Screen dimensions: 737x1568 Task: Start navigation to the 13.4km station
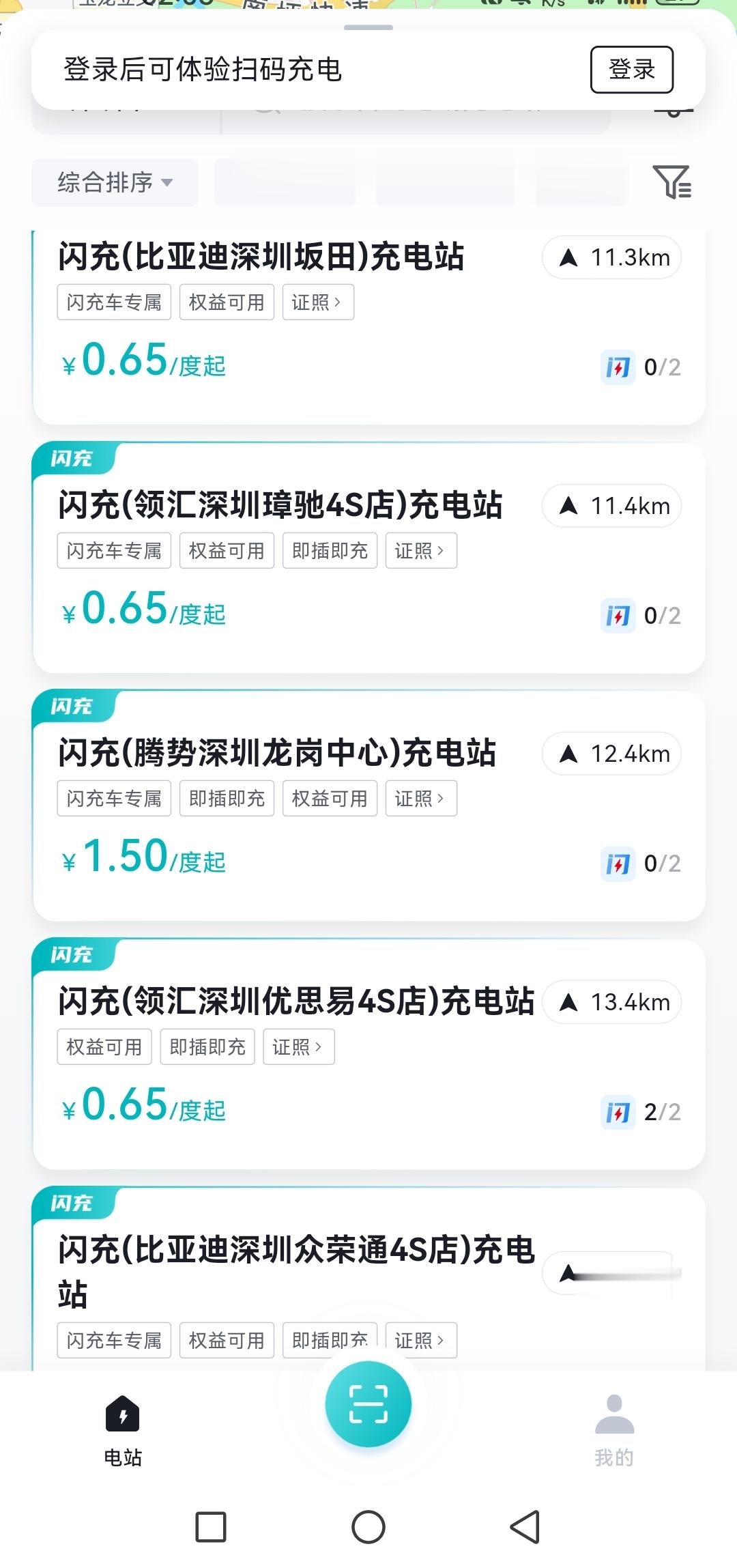pyautogui.click(x=611, y=1003)
